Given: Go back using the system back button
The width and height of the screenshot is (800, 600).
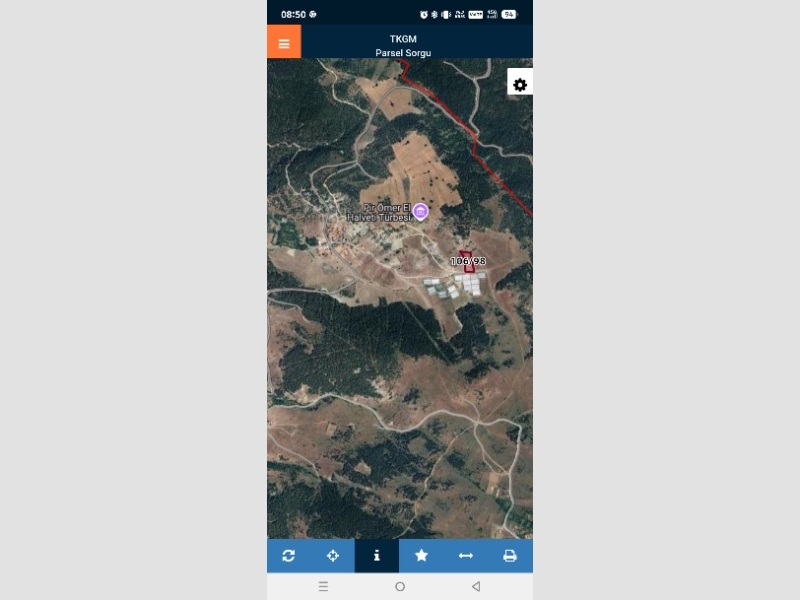Looking at the screenshot, I should coord(476,587).
